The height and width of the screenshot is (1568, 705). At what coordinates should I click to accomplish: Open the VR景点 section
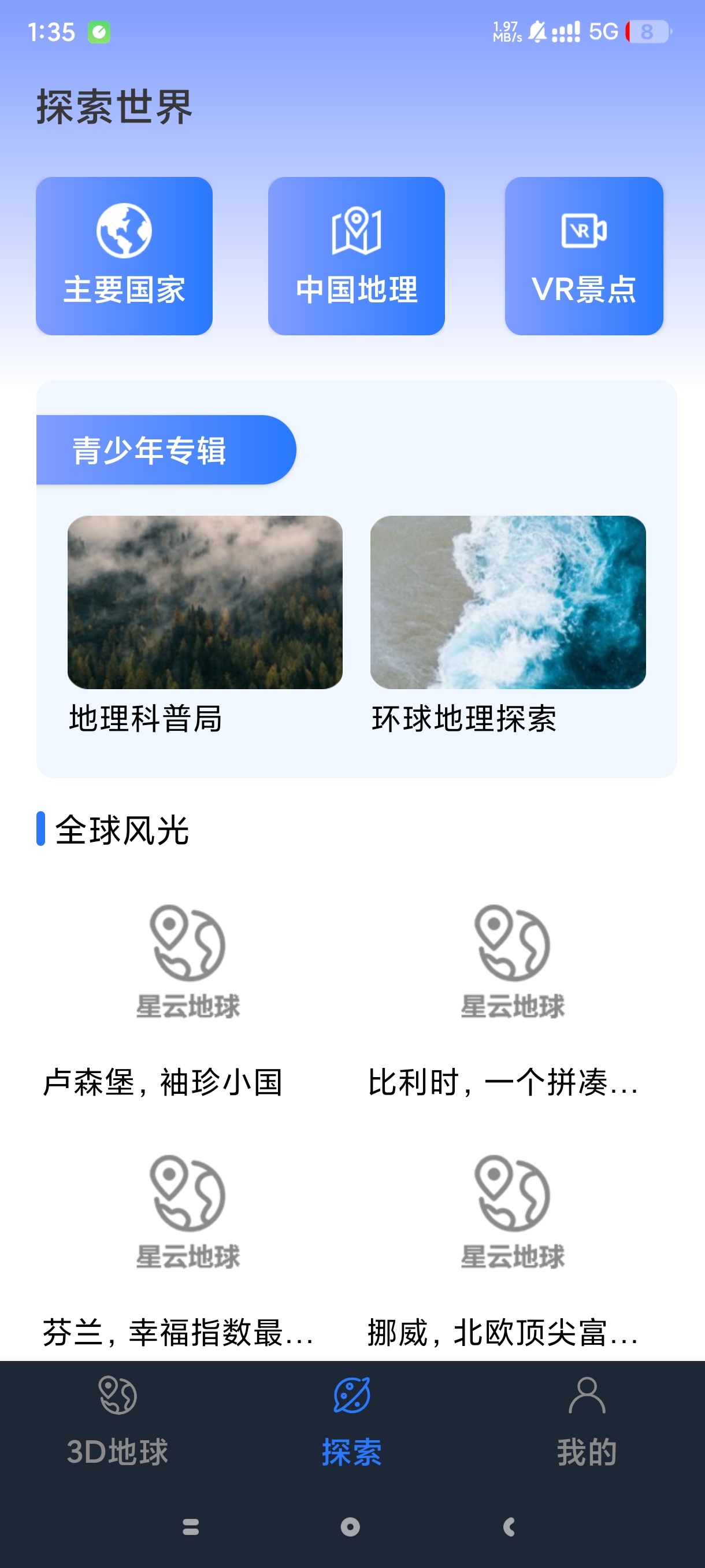coord(583,256)
